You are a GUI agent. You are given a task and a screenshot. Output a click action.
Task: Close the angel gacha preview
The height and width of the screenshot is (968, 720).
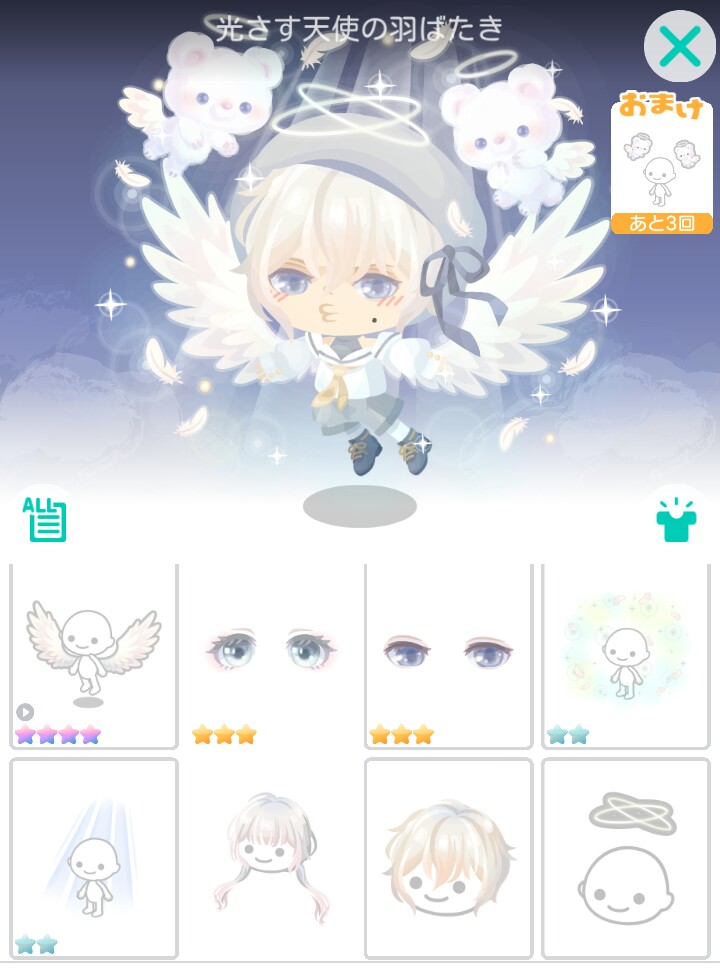[x=679, y=46]
